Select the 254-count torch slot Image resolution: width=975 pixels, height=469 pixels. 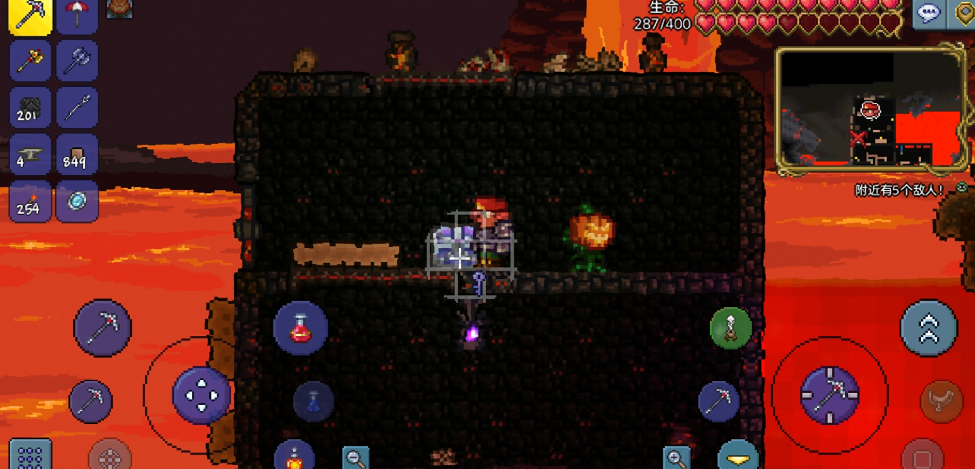[x=29, y=201]
